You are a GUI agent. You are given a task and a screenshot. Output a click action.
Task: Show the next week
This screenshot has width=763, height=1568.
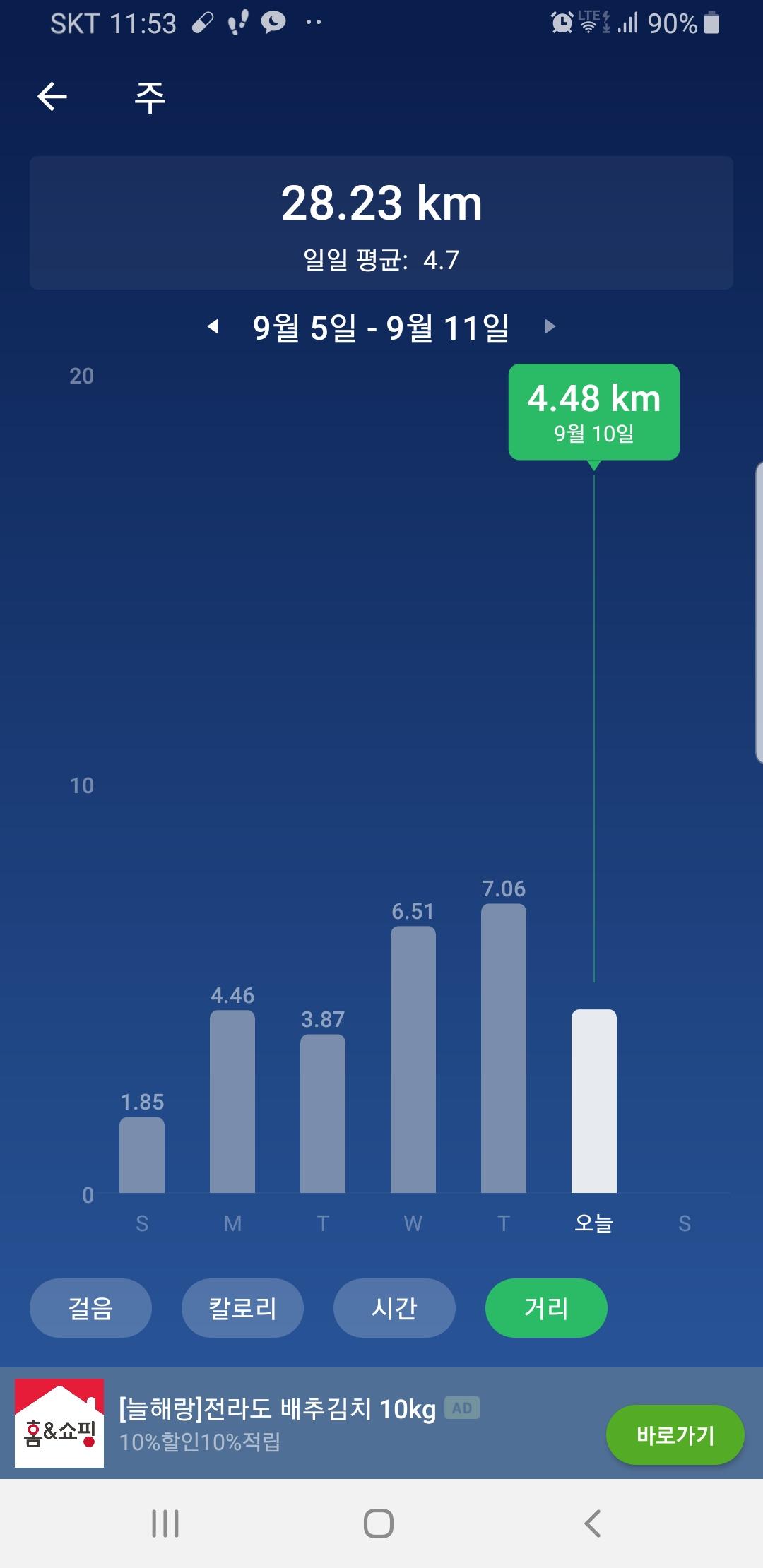point(550,326)
